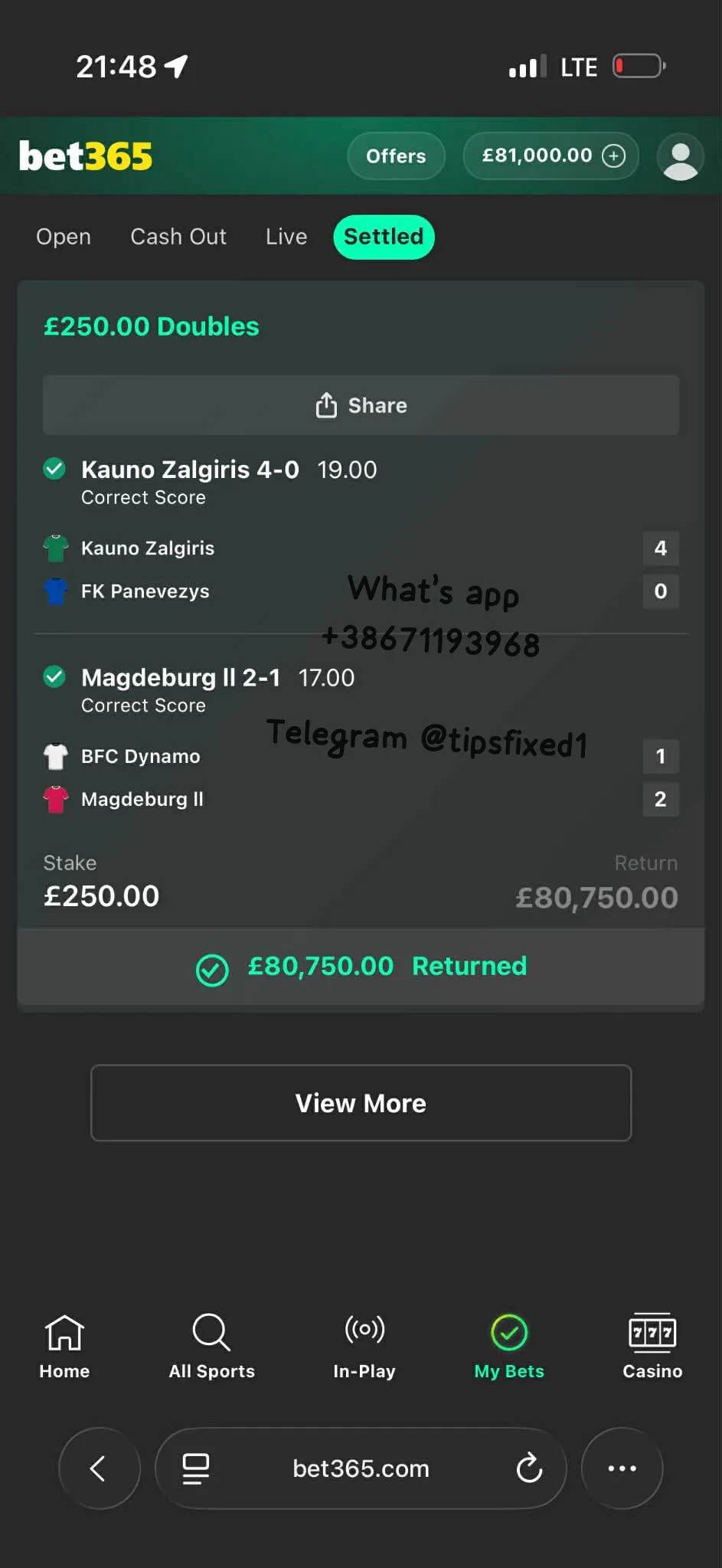Open the browser more options menu
This screenshot has height=1568, width=722.
(x=622, y=1468)
